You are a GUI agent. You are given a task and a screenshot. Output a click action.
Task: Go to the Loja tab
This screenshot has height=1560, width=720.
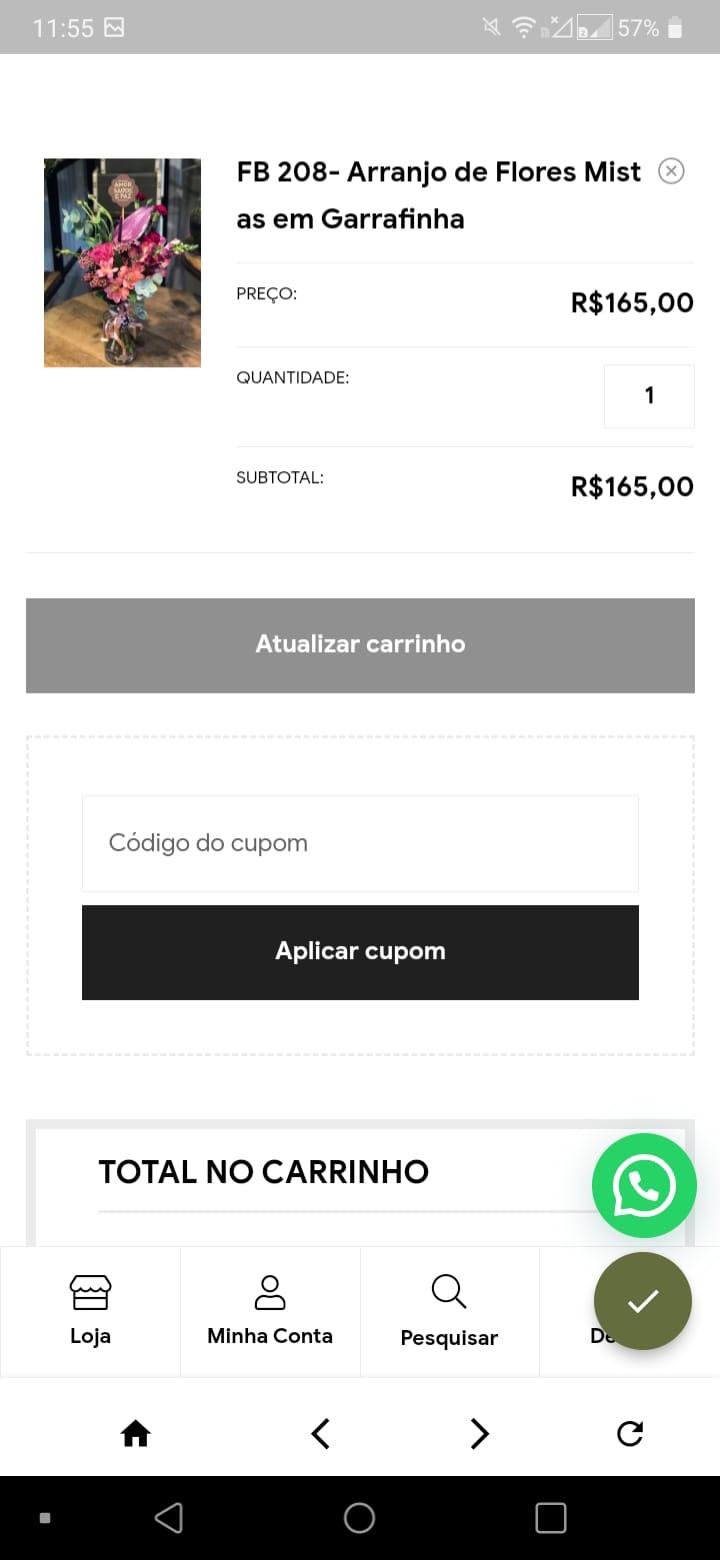(90, 1311)
